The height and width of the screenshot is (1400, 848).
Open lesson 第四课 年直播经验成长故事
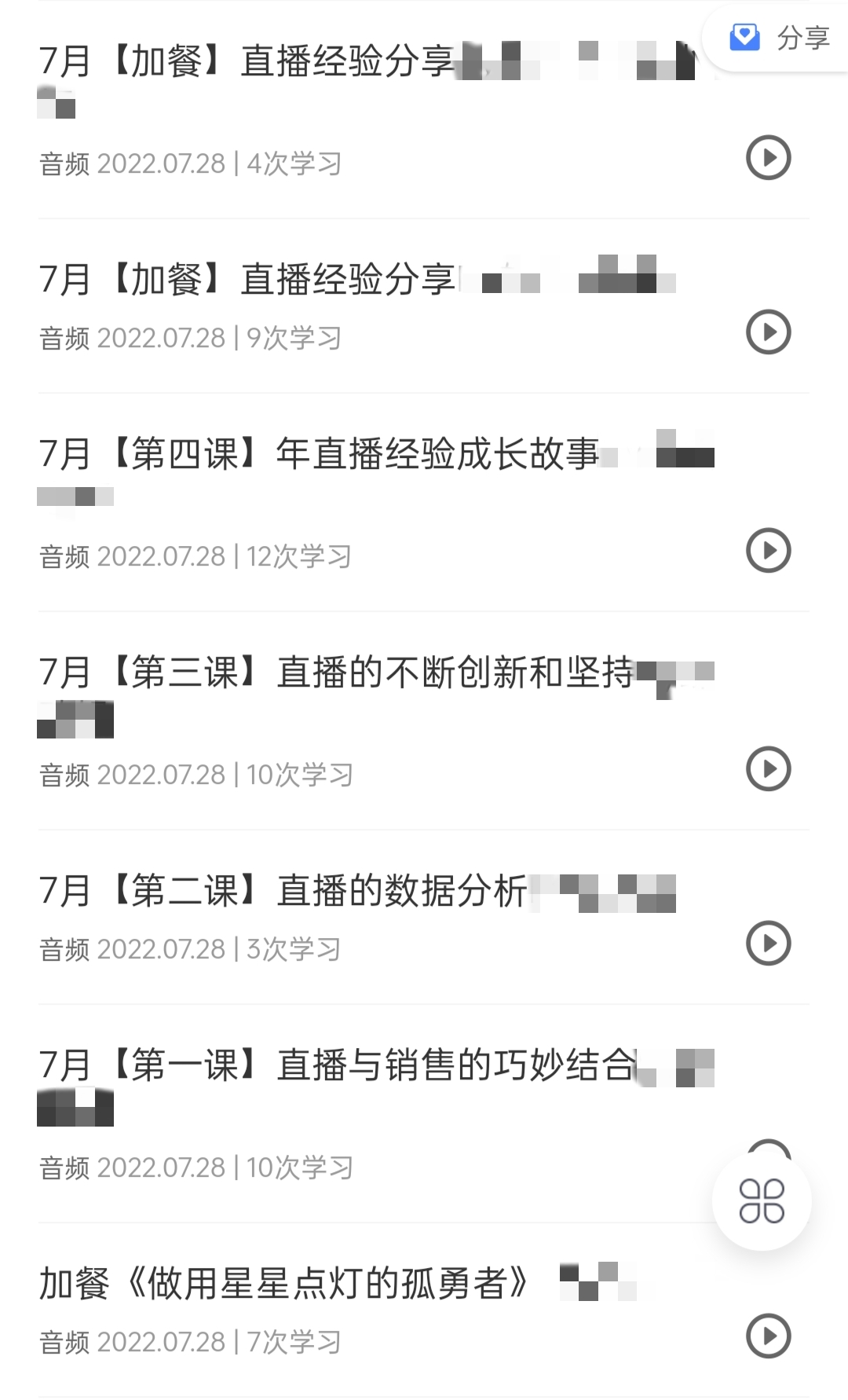(424, 503)
